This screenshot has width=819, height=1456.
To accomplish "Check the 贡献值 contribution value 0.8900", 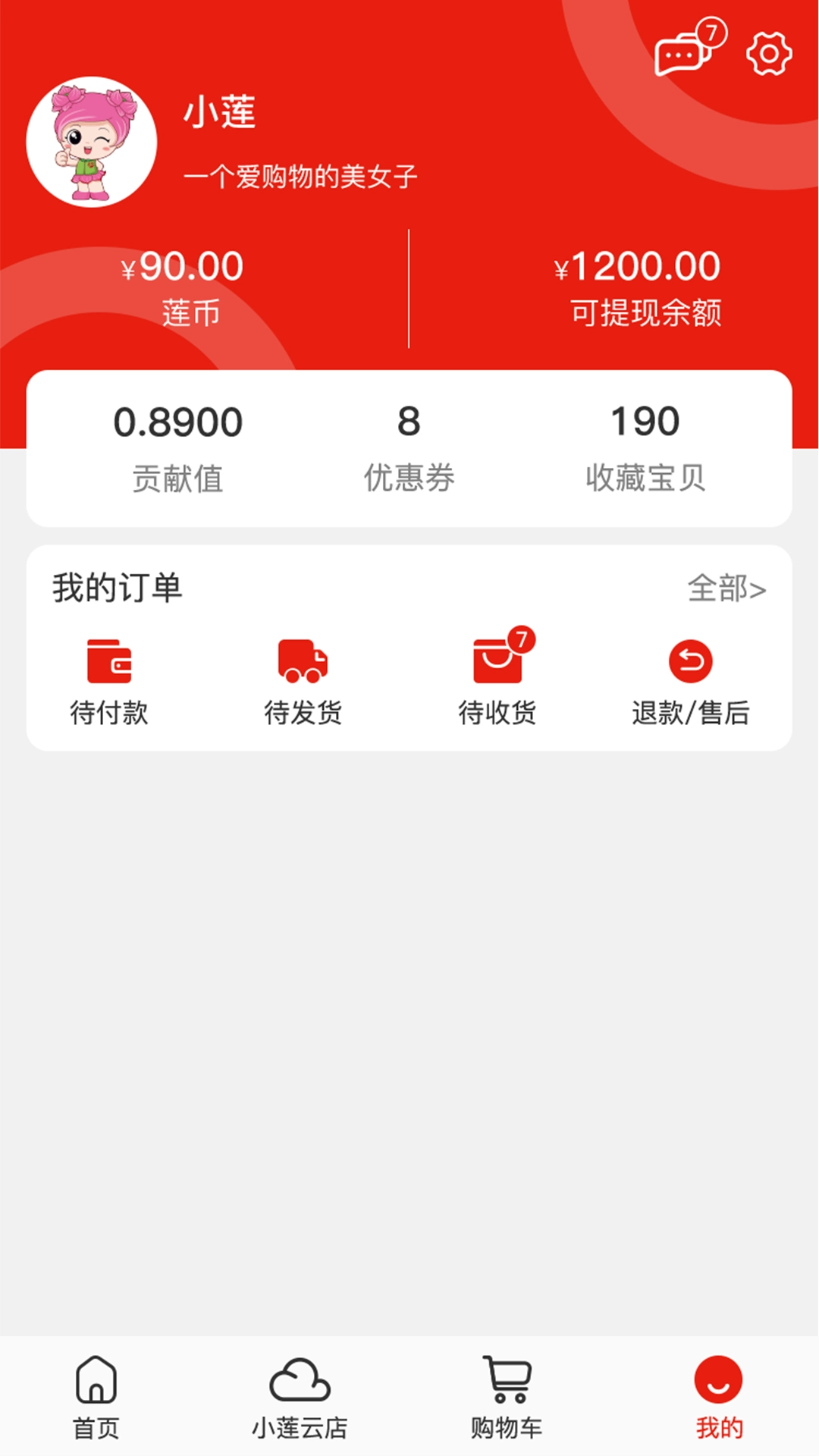I will 179,447.
